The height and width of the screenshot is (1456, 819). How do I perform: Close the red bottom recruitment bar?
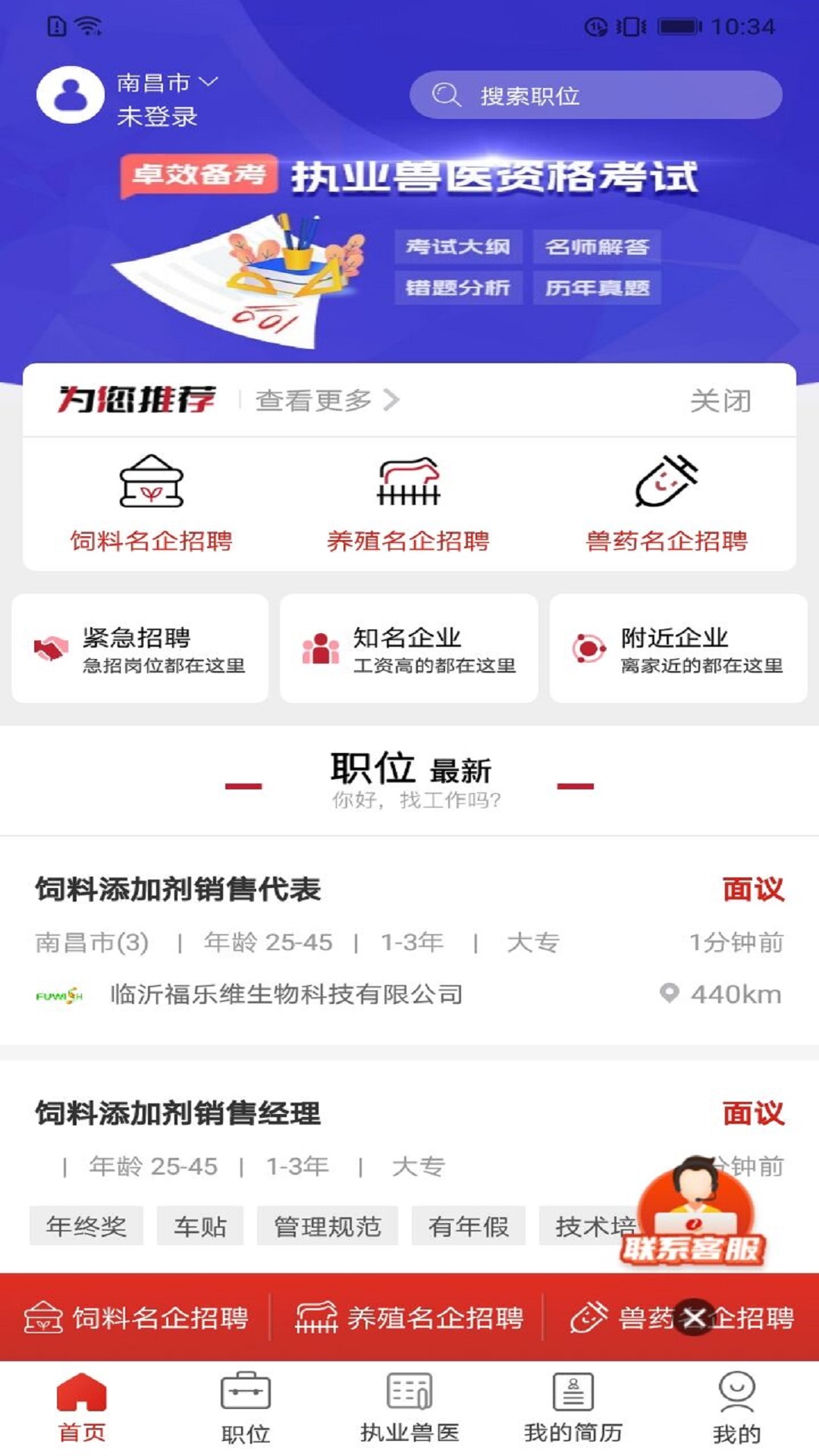click(x=694, y=1317)
